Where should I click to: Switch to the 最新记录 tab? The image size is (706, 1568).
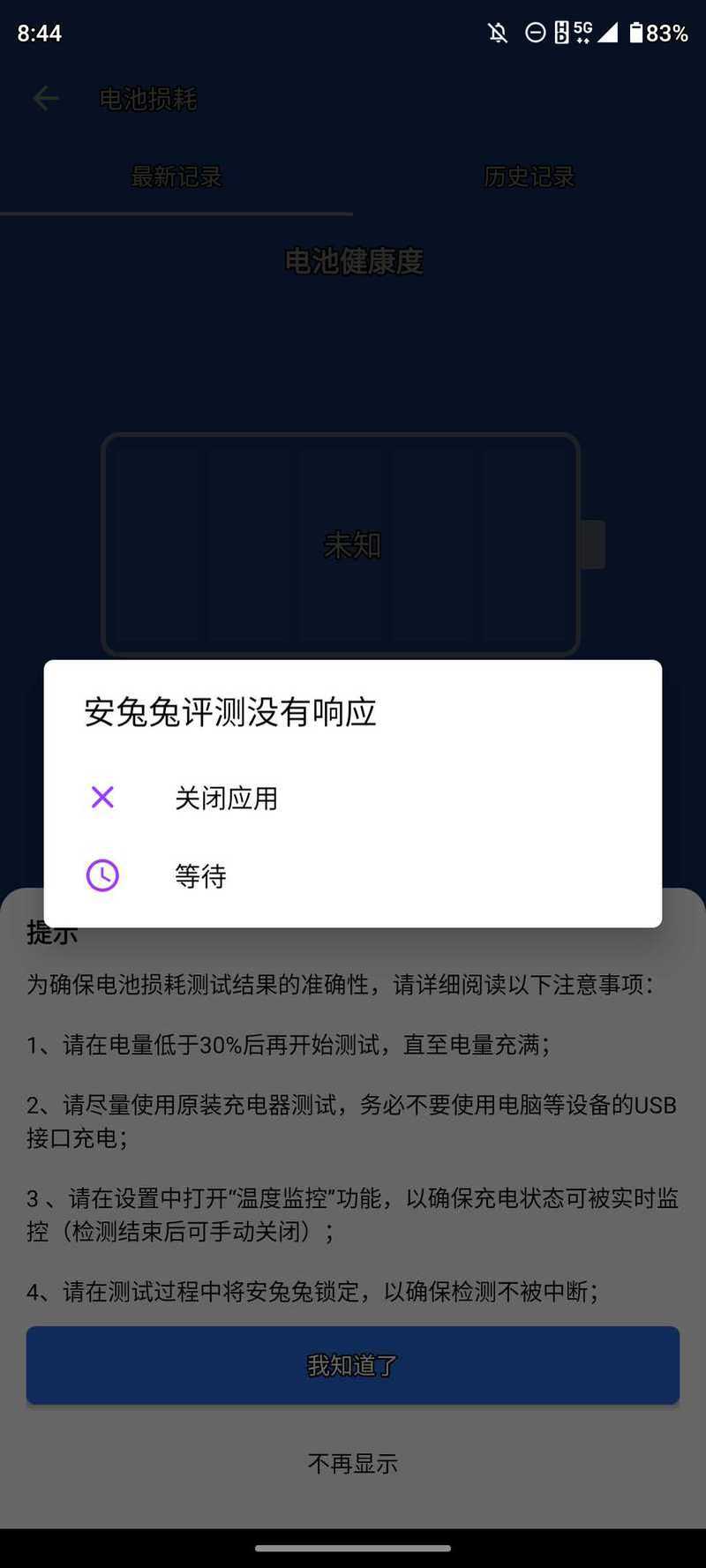point(176,176)
